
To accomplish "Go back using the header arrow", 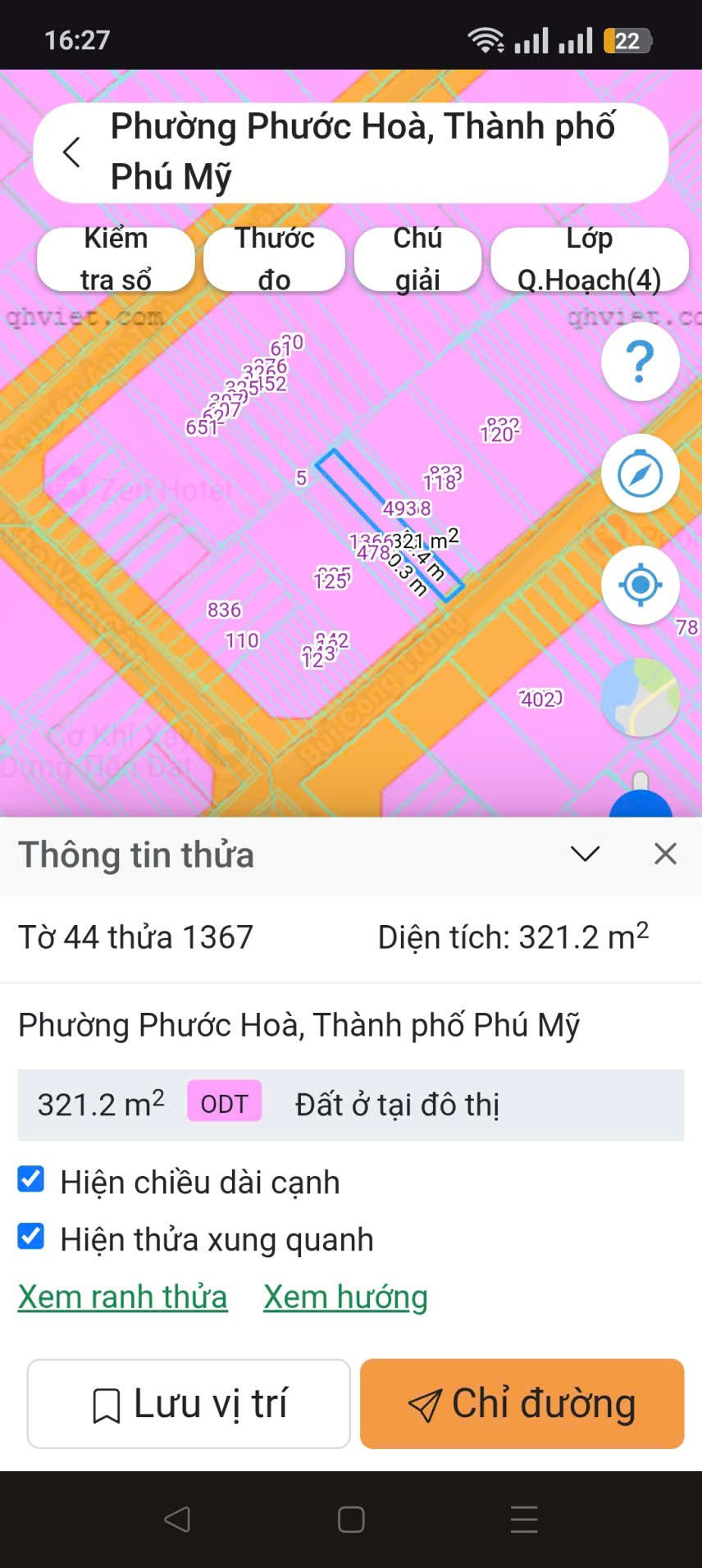I will tap(72, 152).
